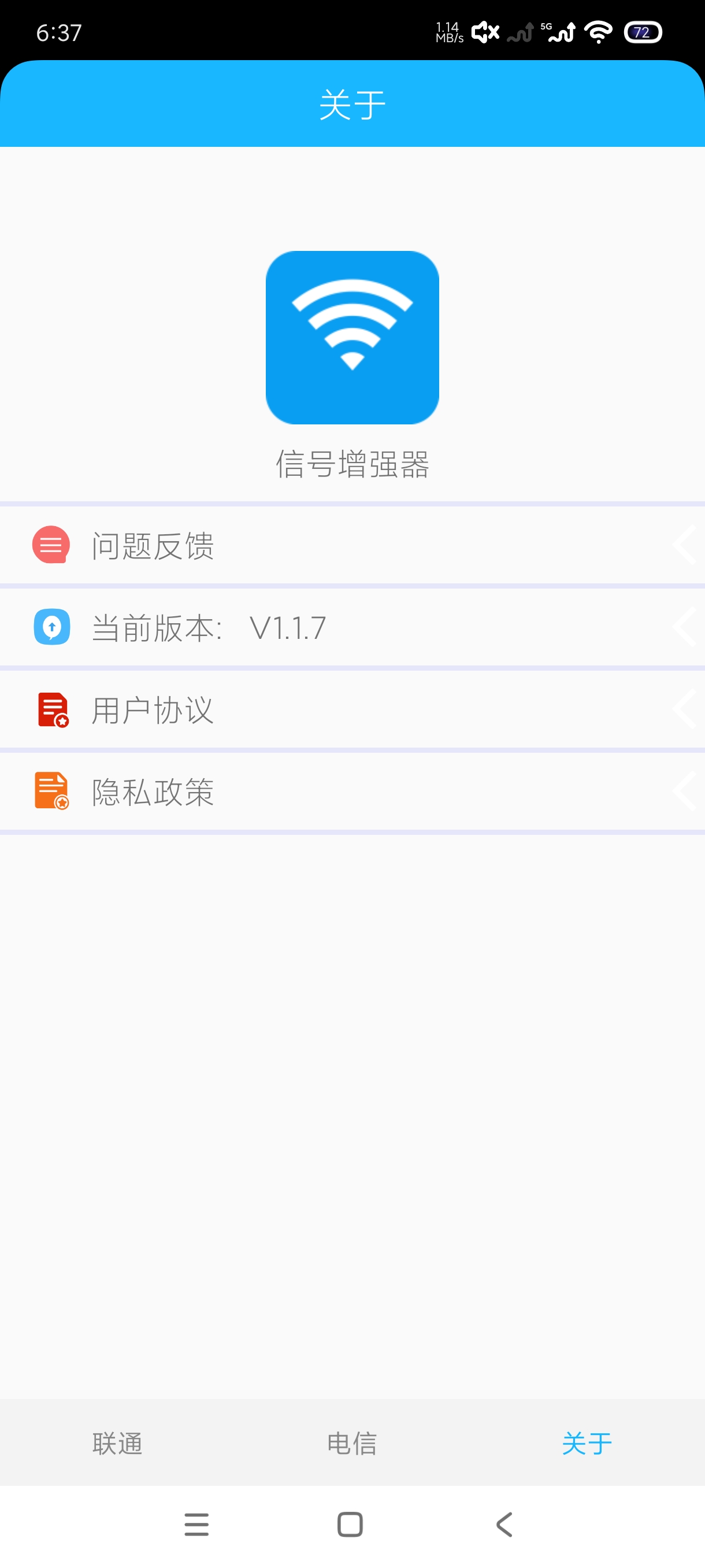Switch to the 联通 tab
Viewport: 705px width, 1568px height.
coord(117,1443)
